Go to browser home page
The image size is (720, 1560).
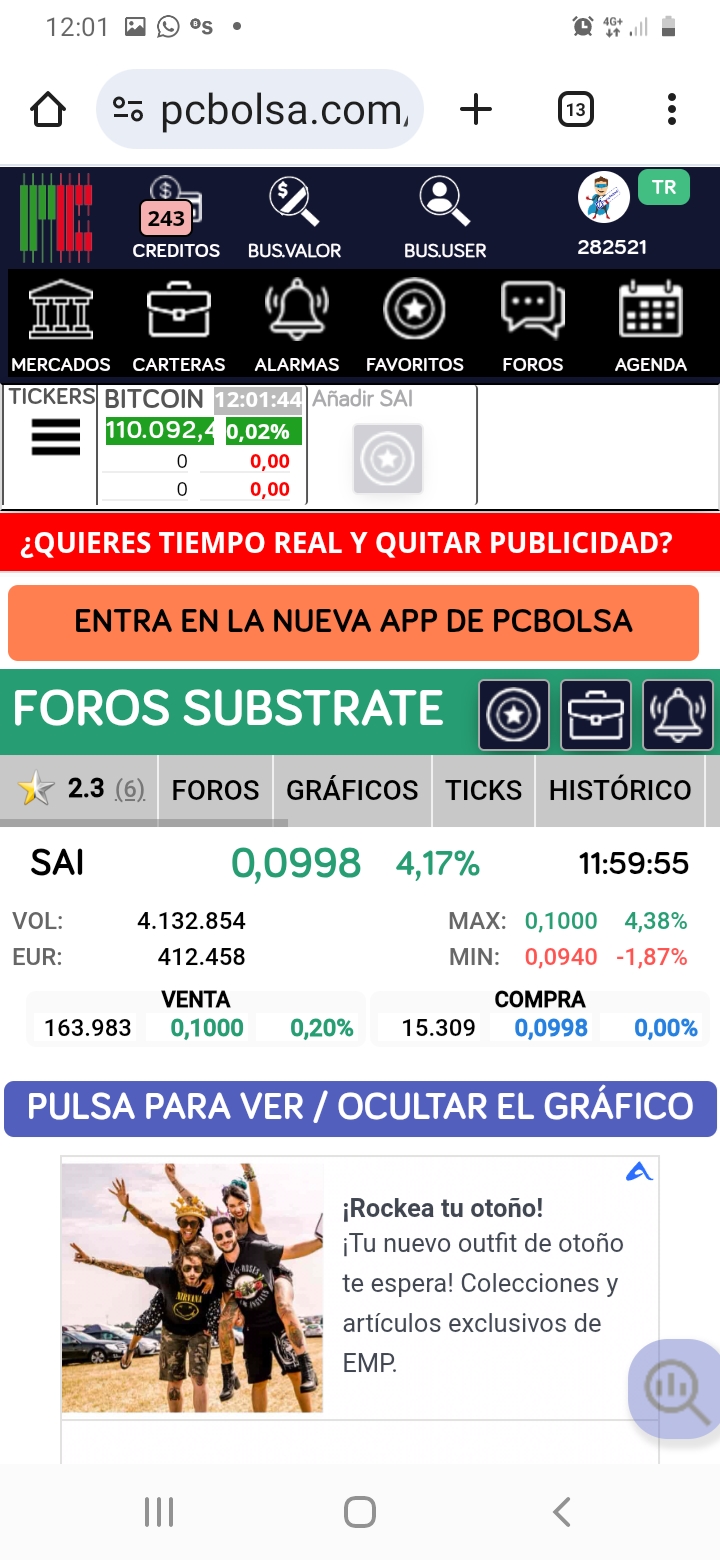click(48, 109)
